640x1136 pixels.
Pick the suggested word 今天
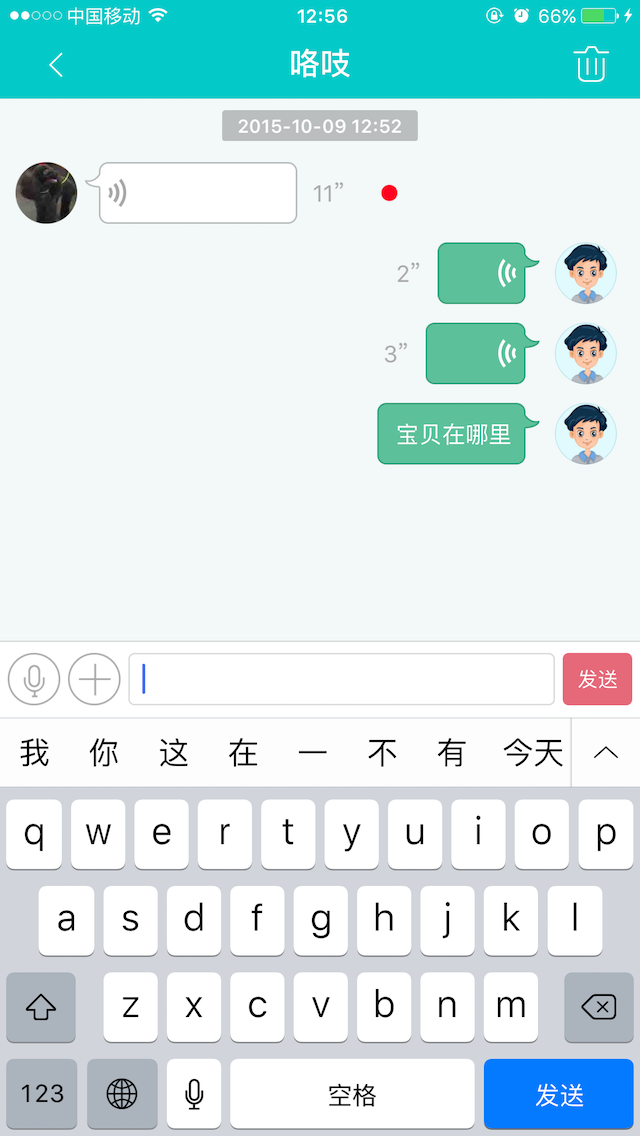tap(533, 753)
